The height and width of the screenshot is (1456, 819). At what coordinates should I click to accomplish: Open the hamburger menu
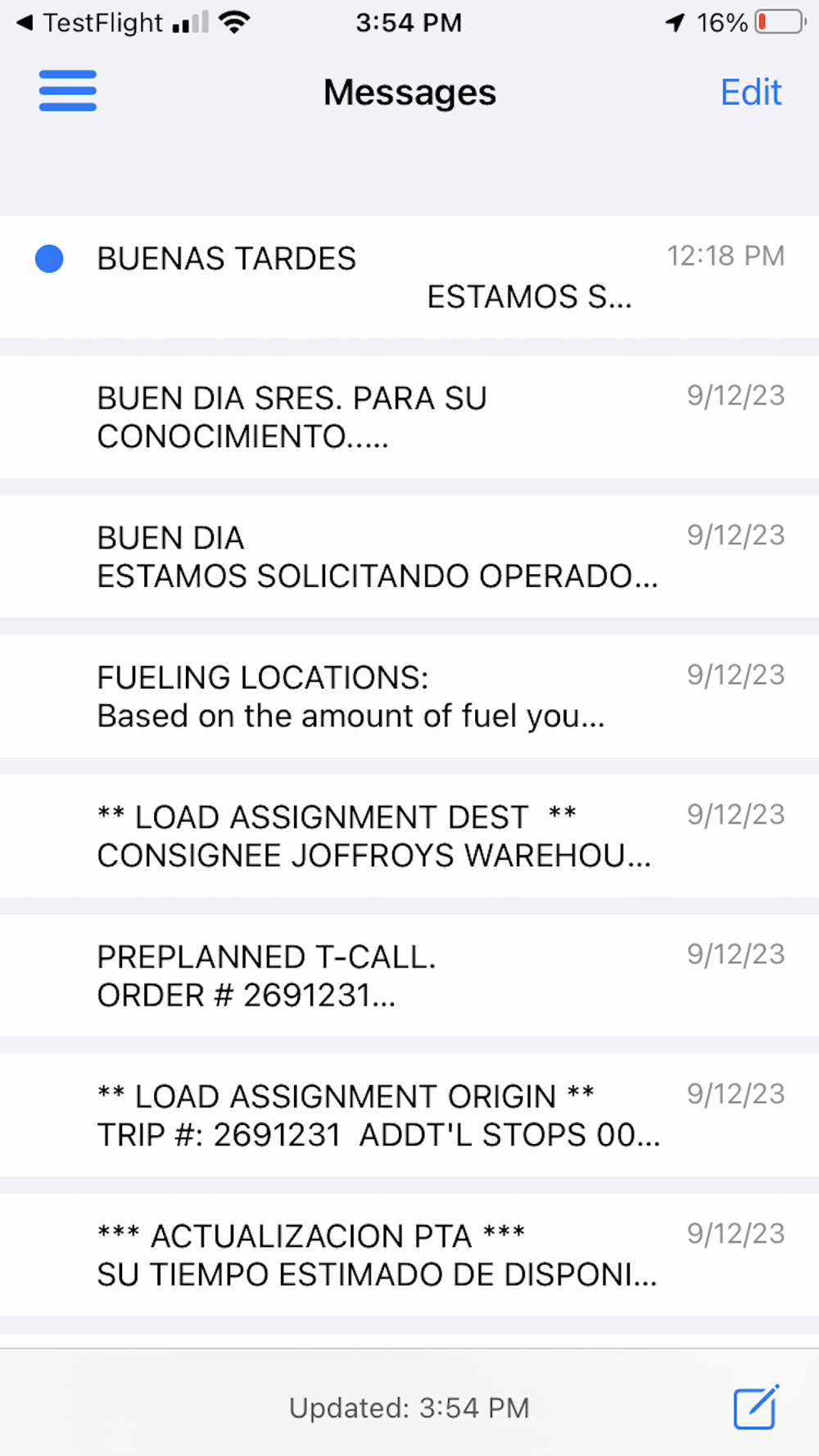click(x=68, y=91)
